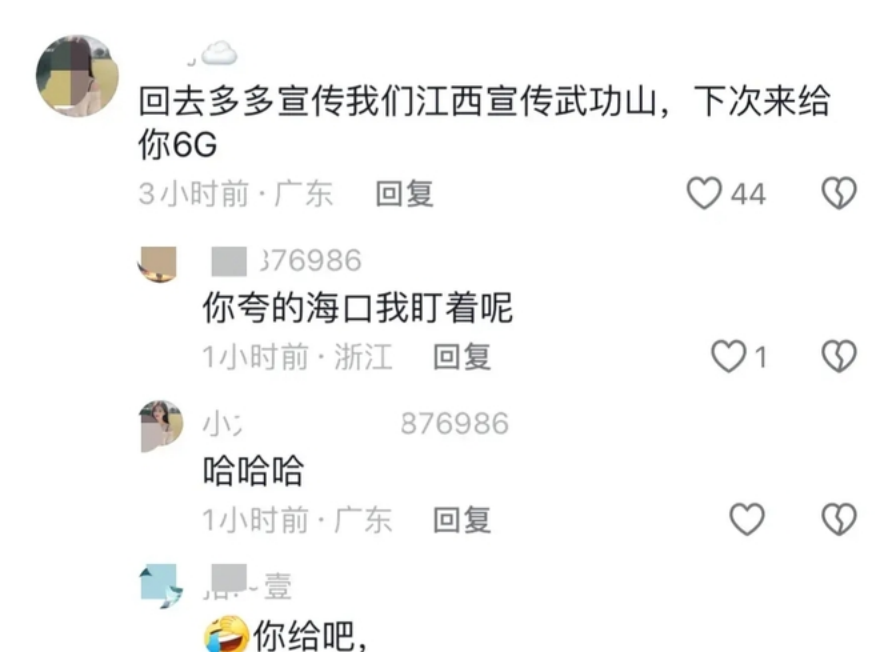Image resolution: width=896 pixels, height=652 pixels.
Task: Dislike the comment 你夸的海口我盯着呢
Action: pos(839,356)
